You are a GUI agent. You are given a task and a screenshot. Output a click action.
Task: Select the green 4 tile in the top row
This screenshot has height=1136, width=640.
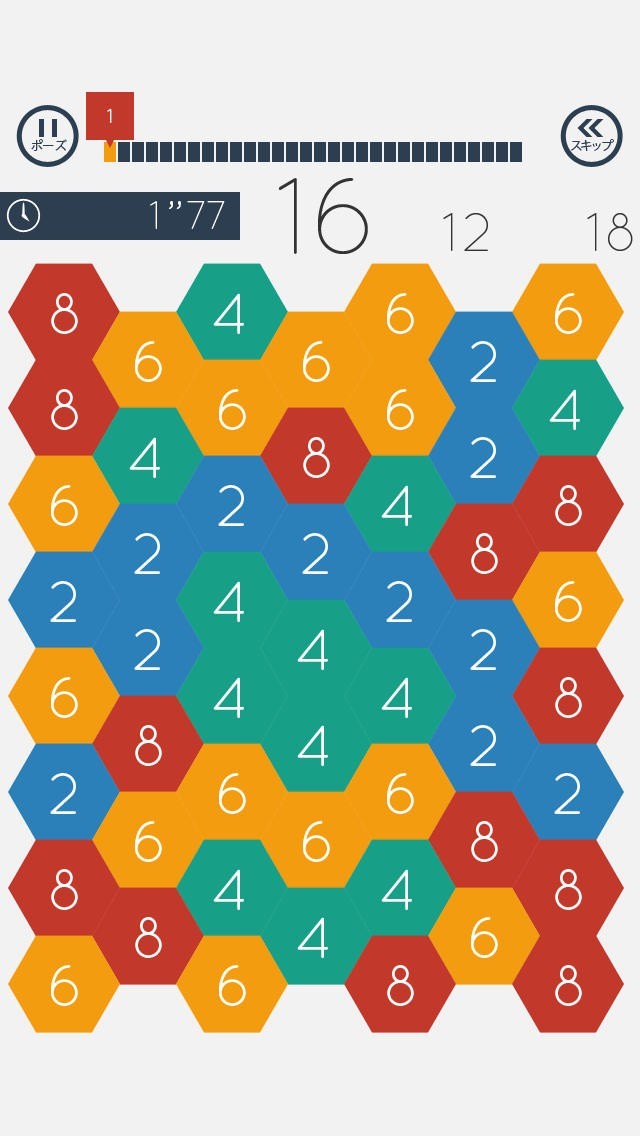[231, 313]
